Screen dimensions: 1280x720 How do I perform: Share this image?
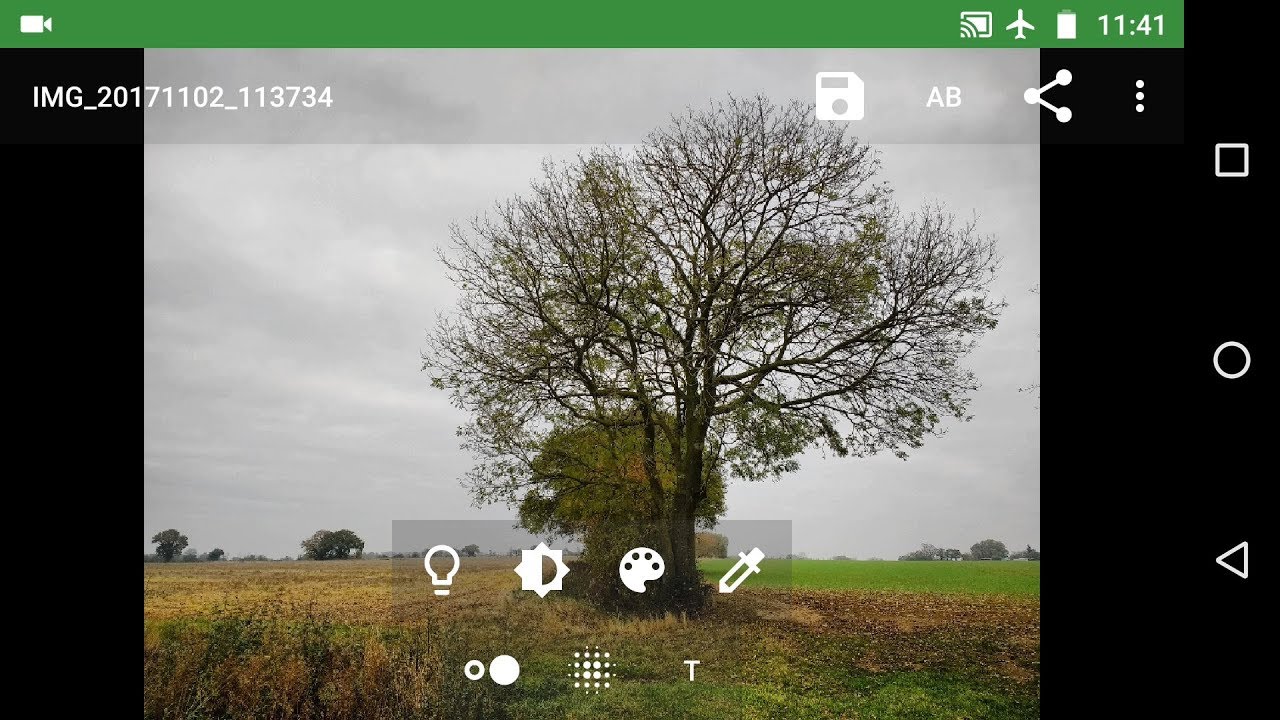(1047, 96)
